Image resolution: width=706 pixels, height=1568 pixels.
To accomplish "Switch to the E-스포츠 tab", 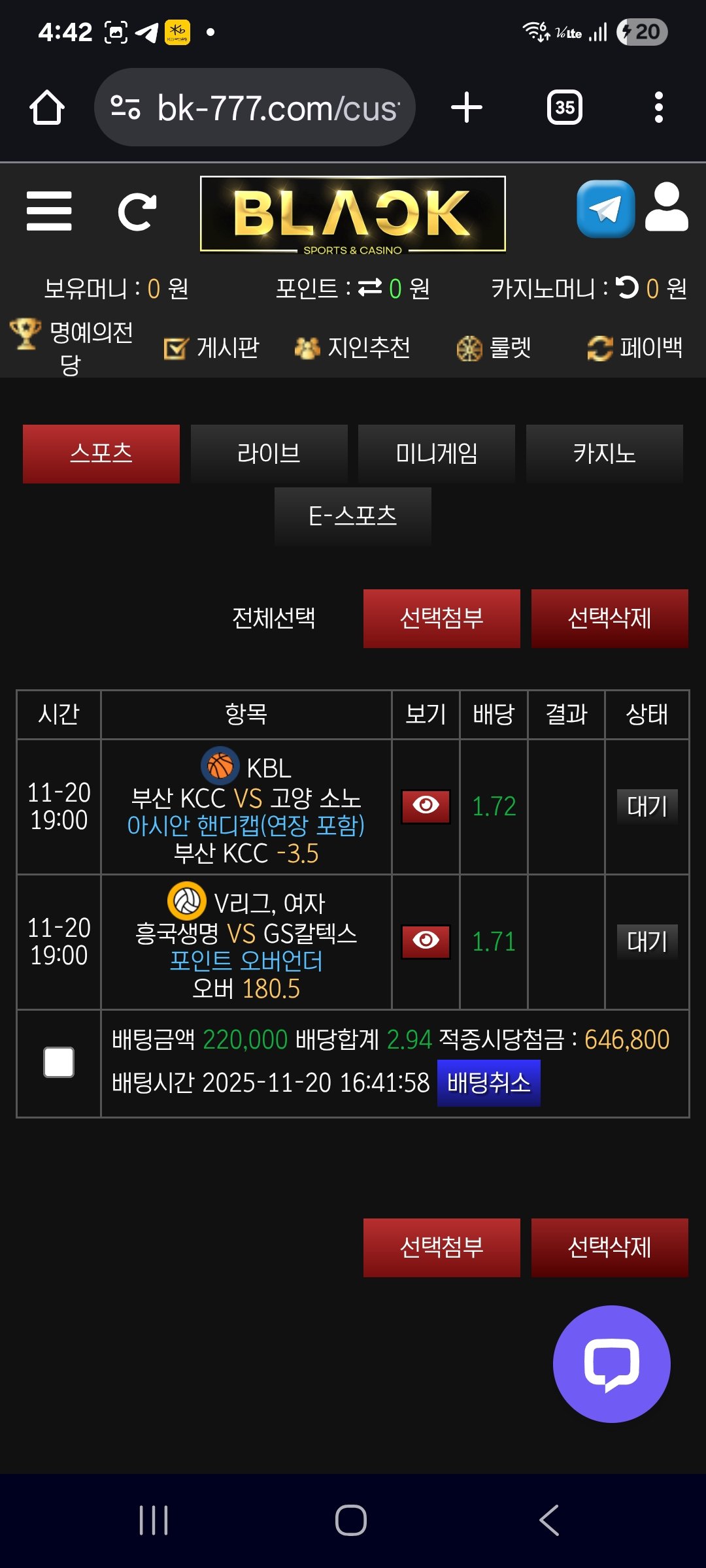I will coord(353,516).
